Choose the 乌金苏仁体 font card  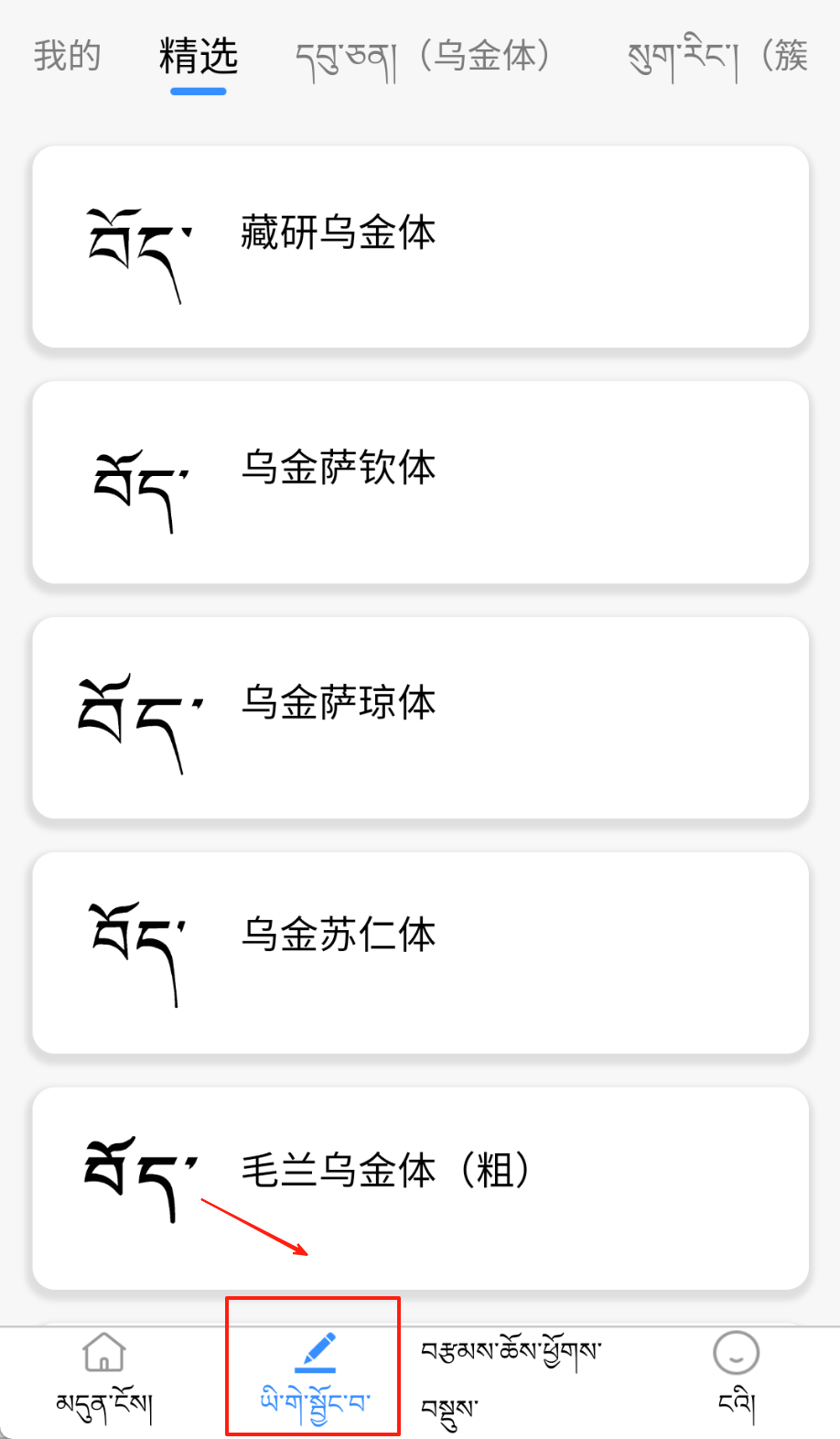click(421, 953)
